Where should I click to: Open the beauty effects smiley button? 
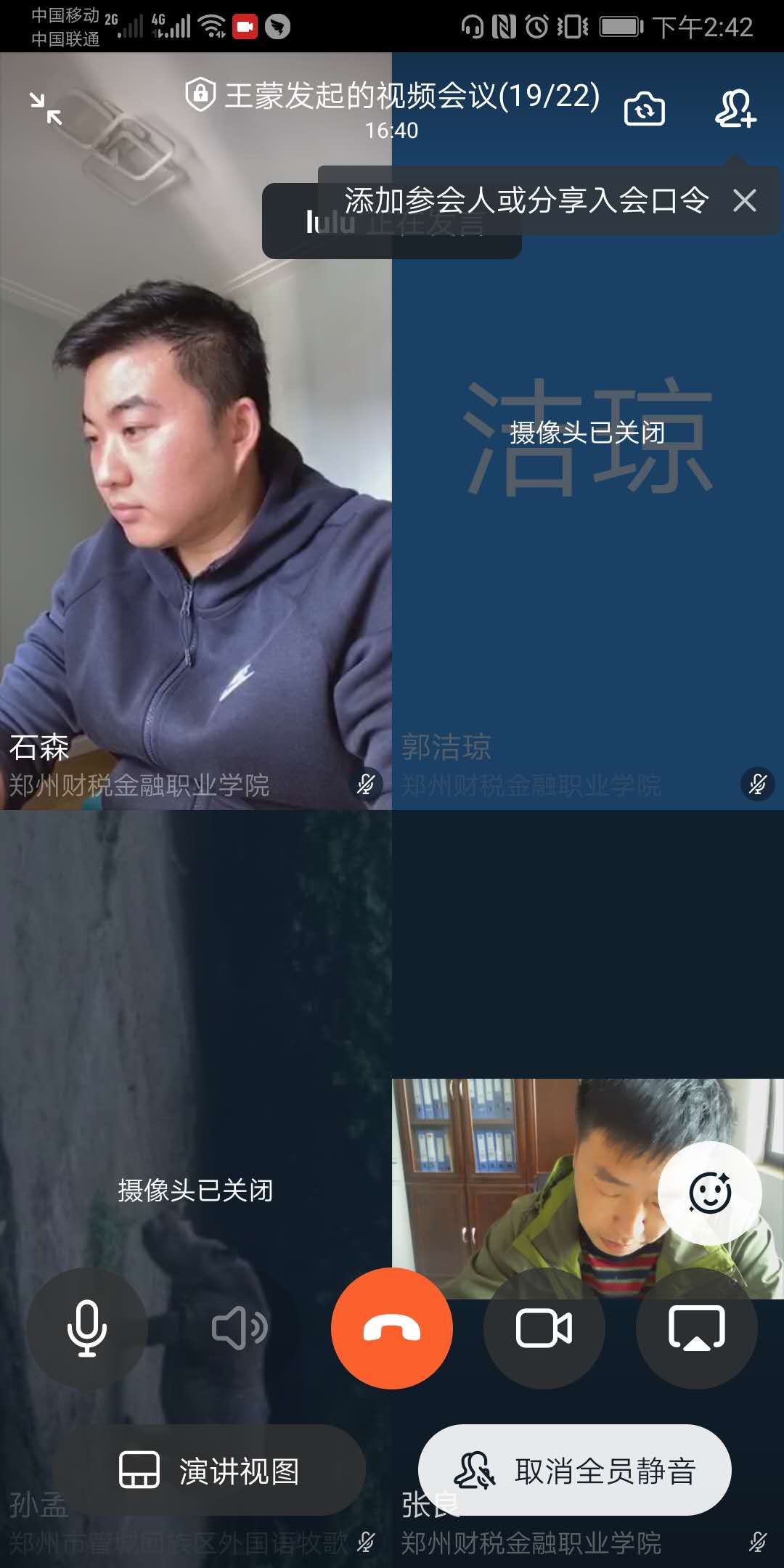[x=709, y=1193]
